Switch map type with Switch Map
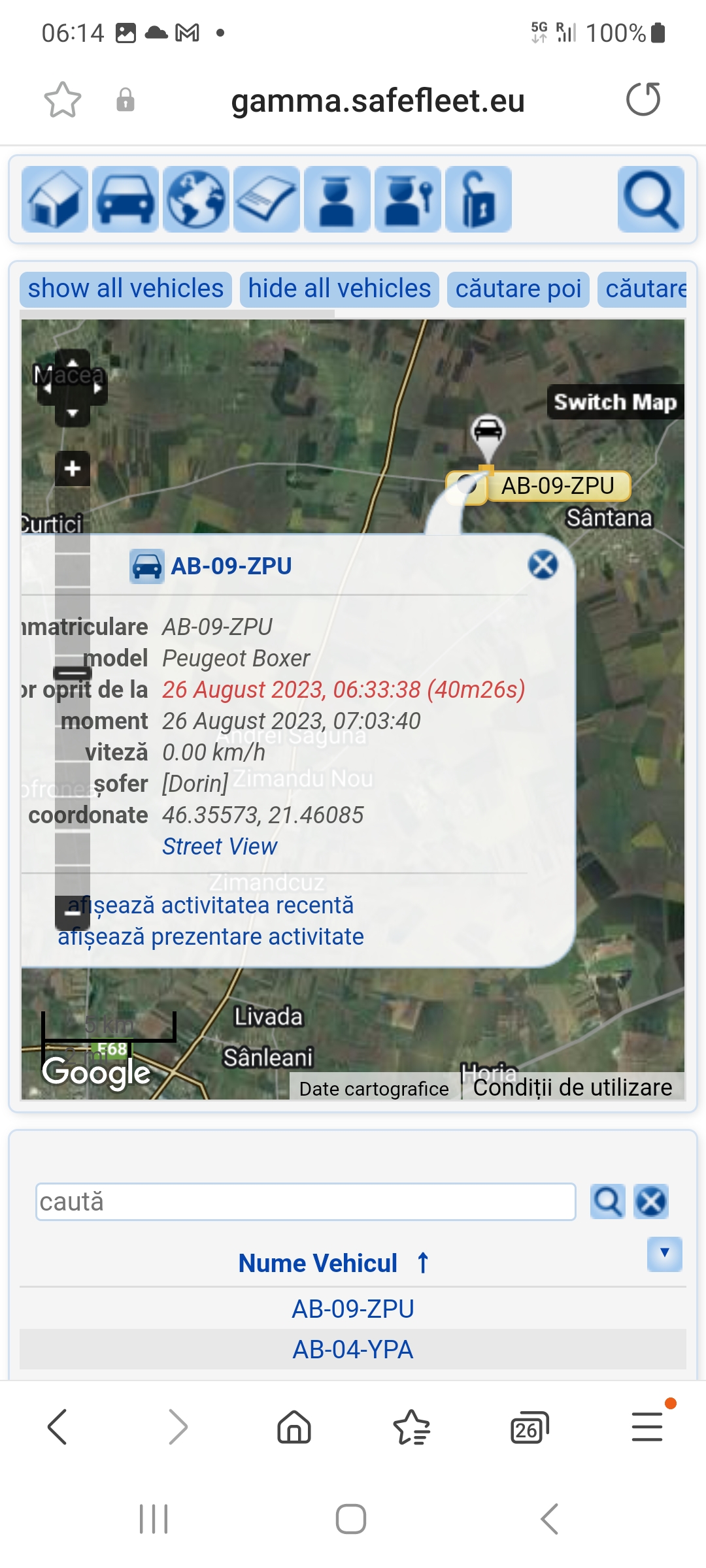 coord(614,402)
